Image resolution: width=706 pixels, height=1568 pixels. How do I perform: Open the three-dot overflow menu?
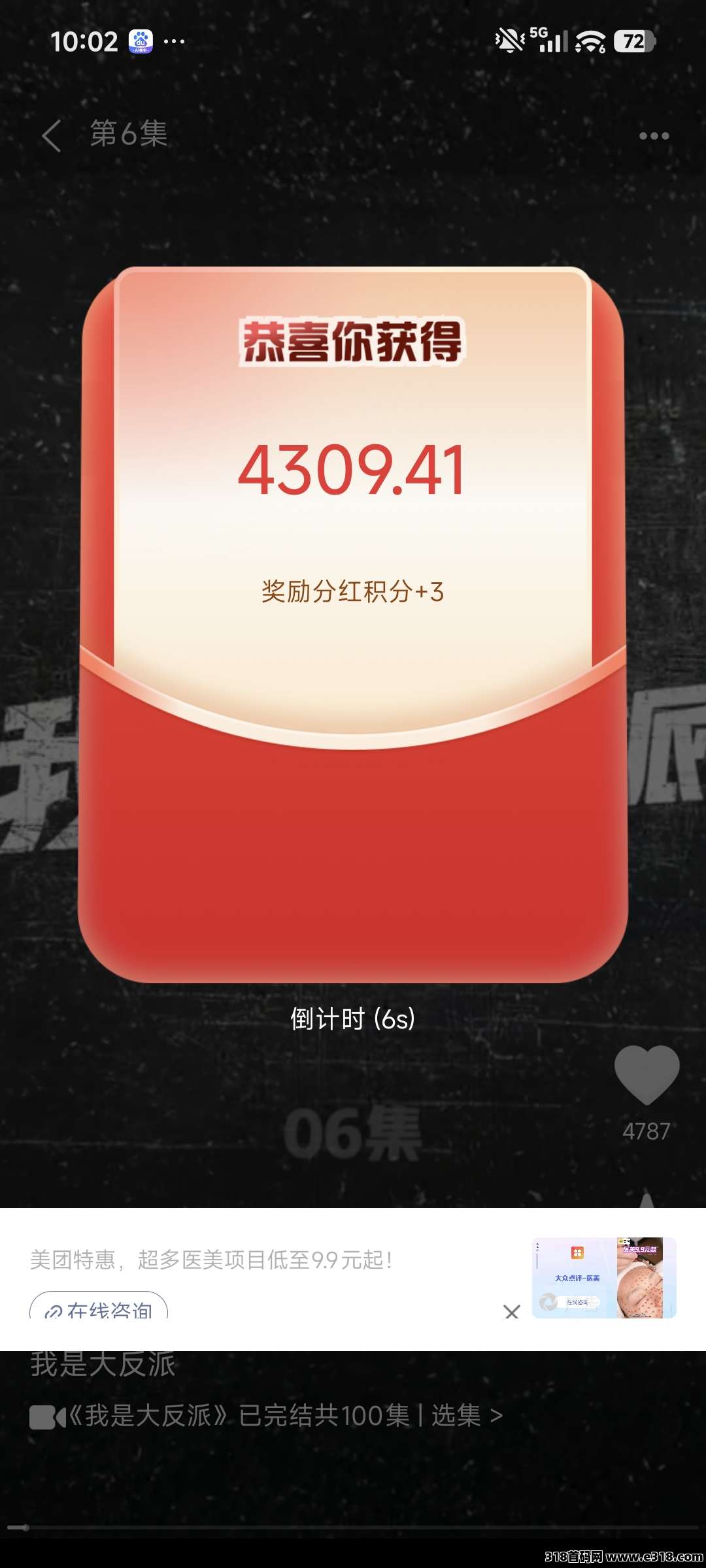(x=654, y=136)
